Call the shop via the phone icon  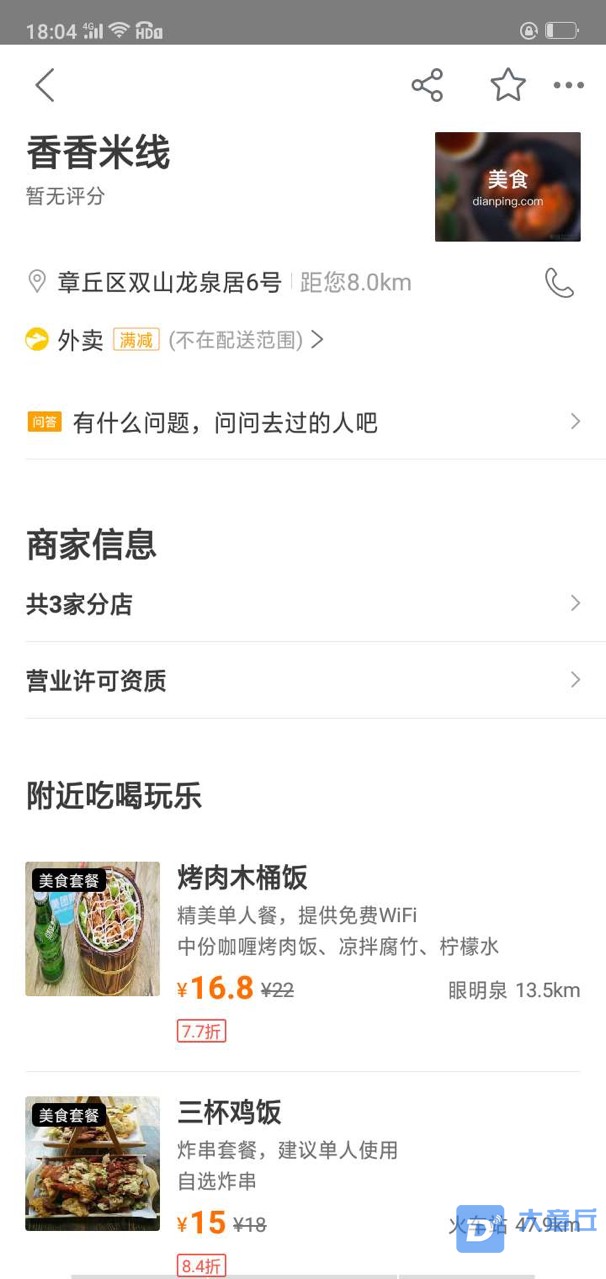point(559,283)
